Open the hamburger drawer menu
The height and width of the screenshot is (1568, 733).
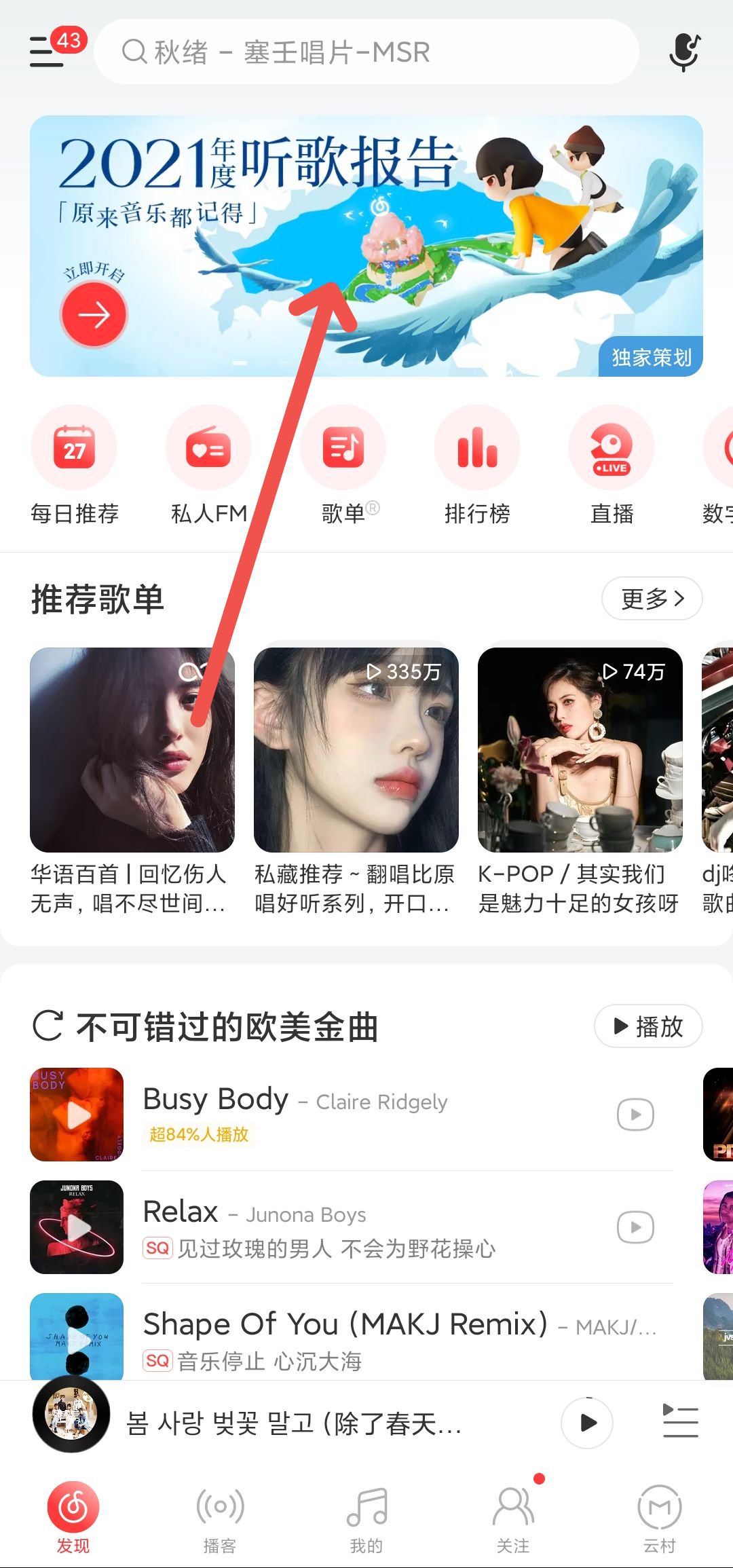48,52
